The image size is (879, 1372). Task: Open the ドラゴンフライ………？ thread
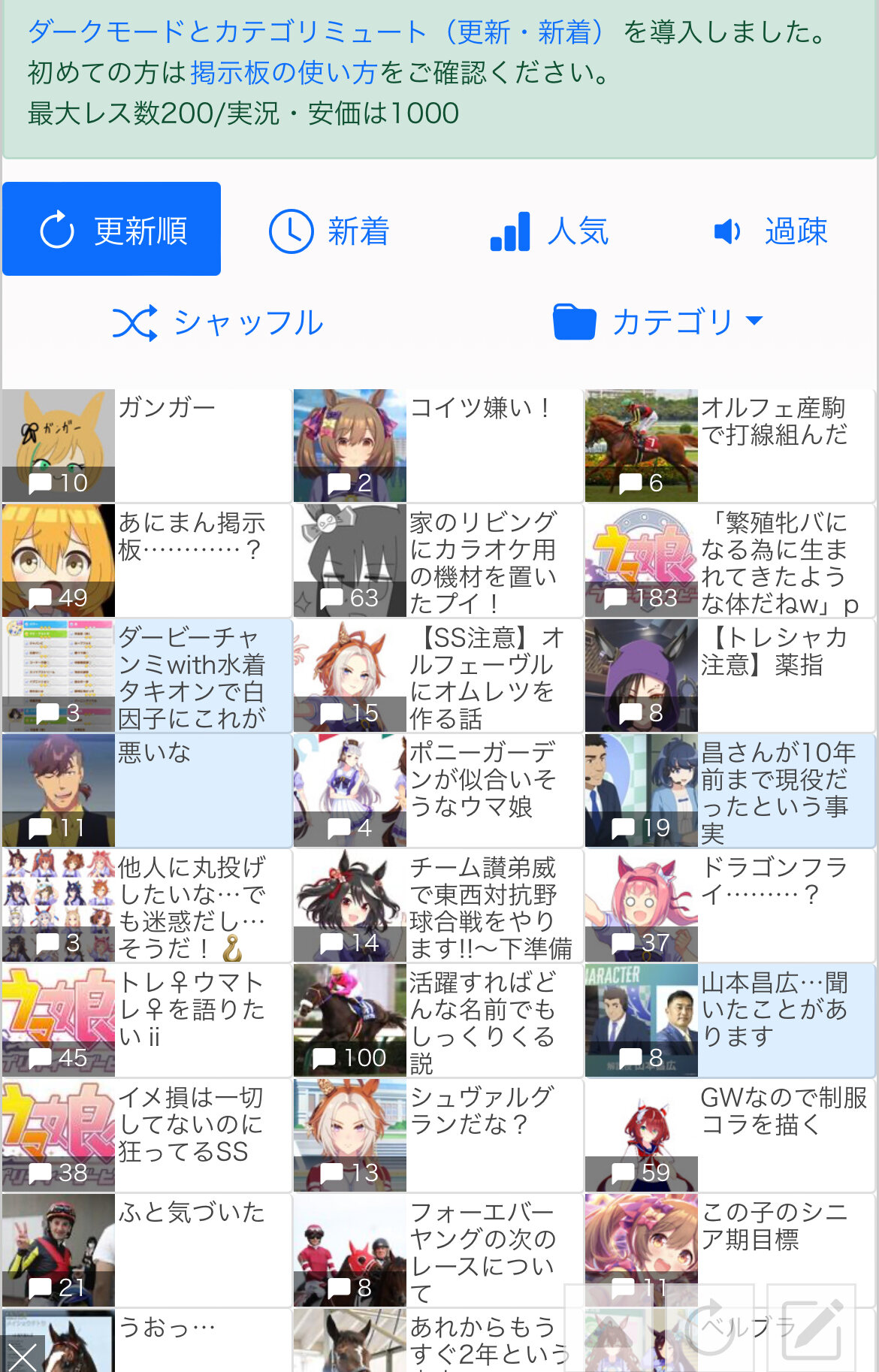729,905
